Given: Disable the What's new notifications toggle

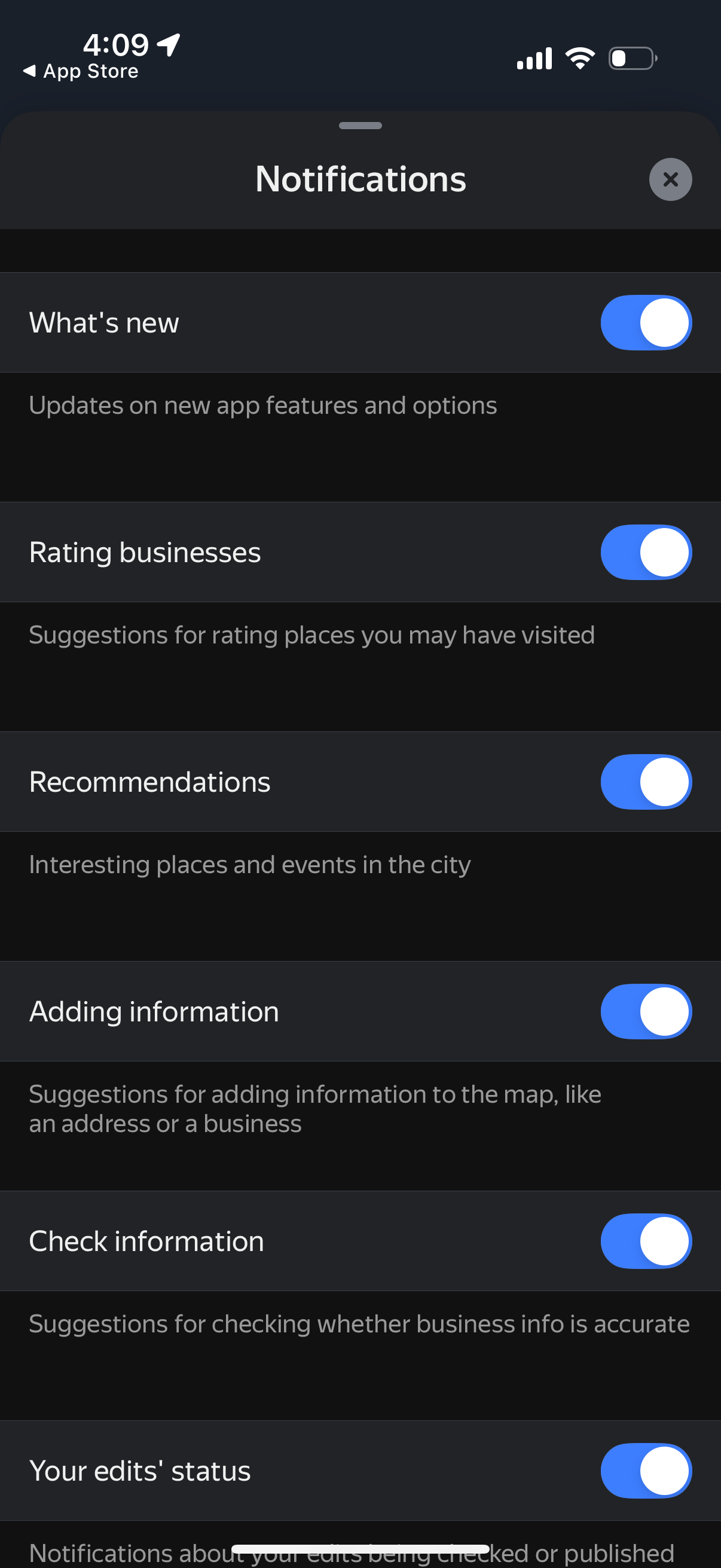Looking at the screenshot, I should [646, 322].
